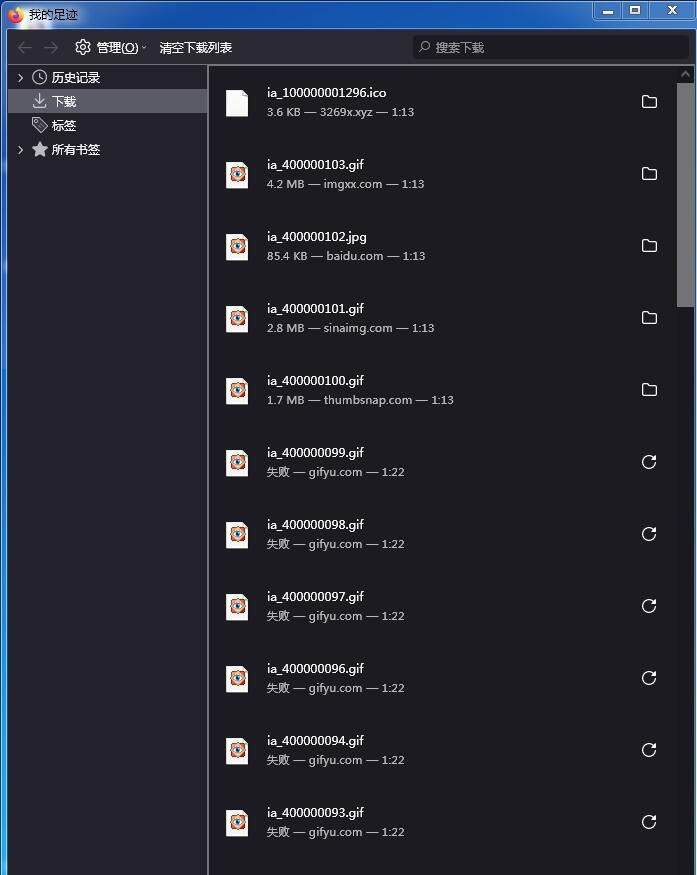Show ia_400000100.gif in its folder
697x875 pixels.
pyautogui.click(x=649, y=390)
